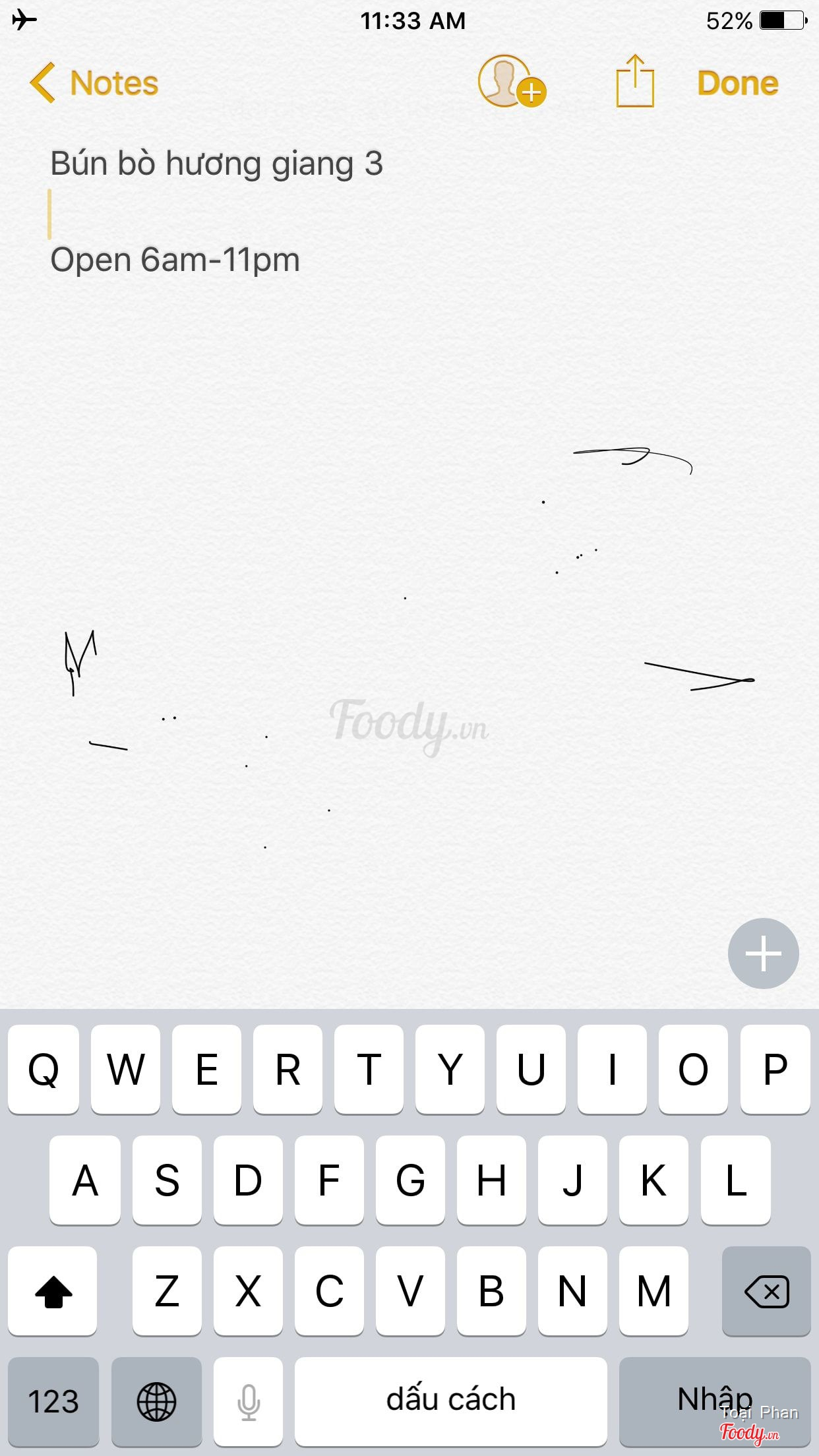The image size is (819, 1456).
Task: Share this note
Action: 634,82
